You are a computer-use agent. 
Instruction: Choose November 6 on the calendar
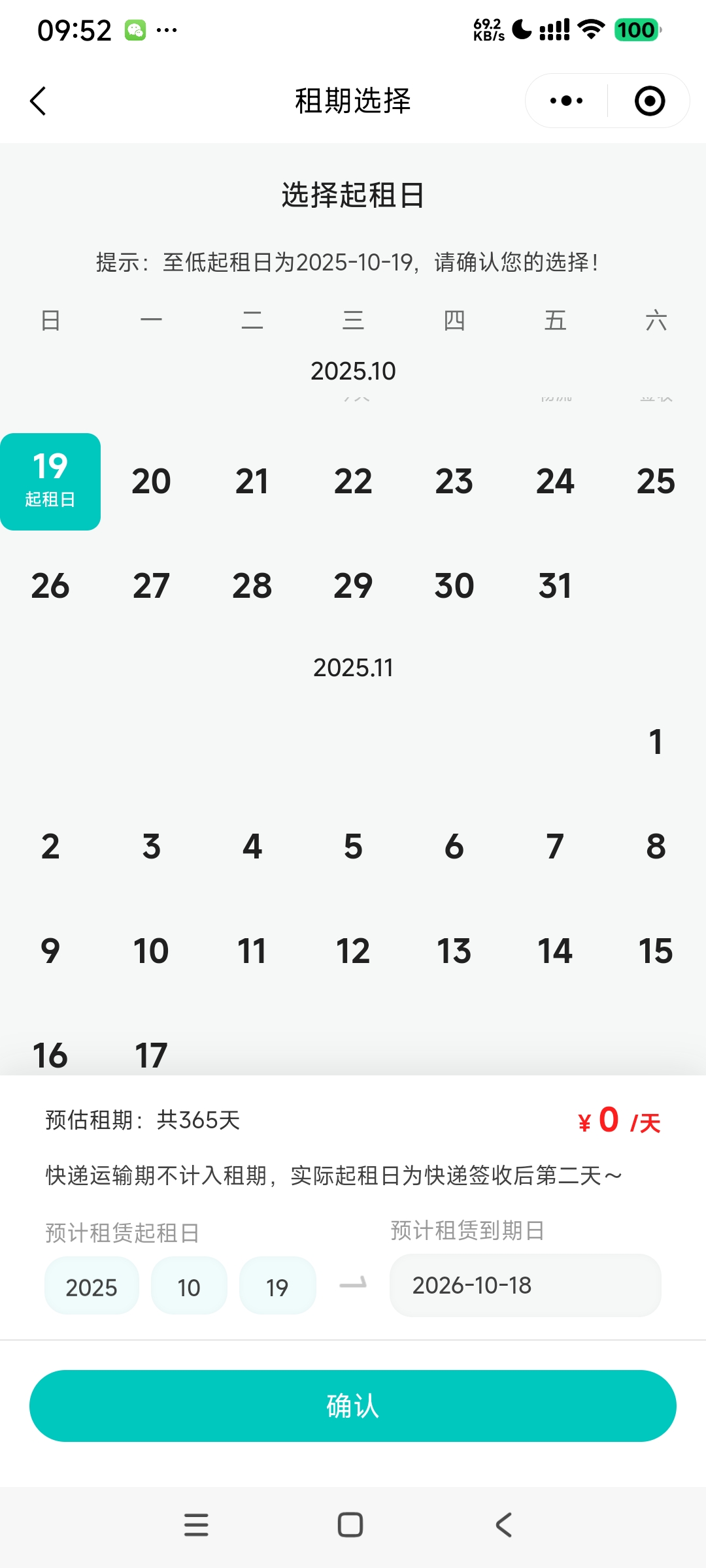point(454,847)
